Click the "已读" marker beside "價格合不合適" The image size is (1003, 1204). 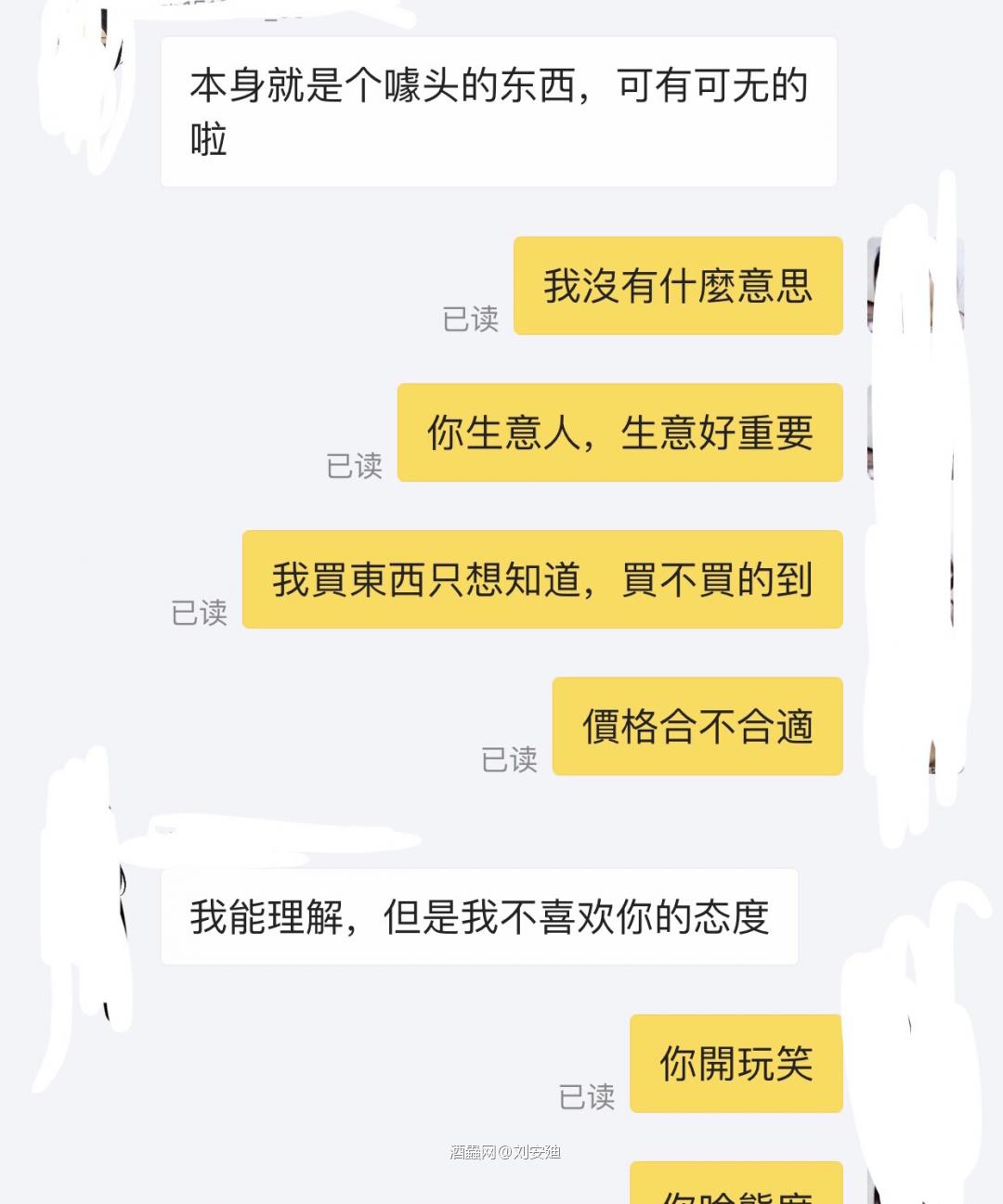(x=511, y=761)
